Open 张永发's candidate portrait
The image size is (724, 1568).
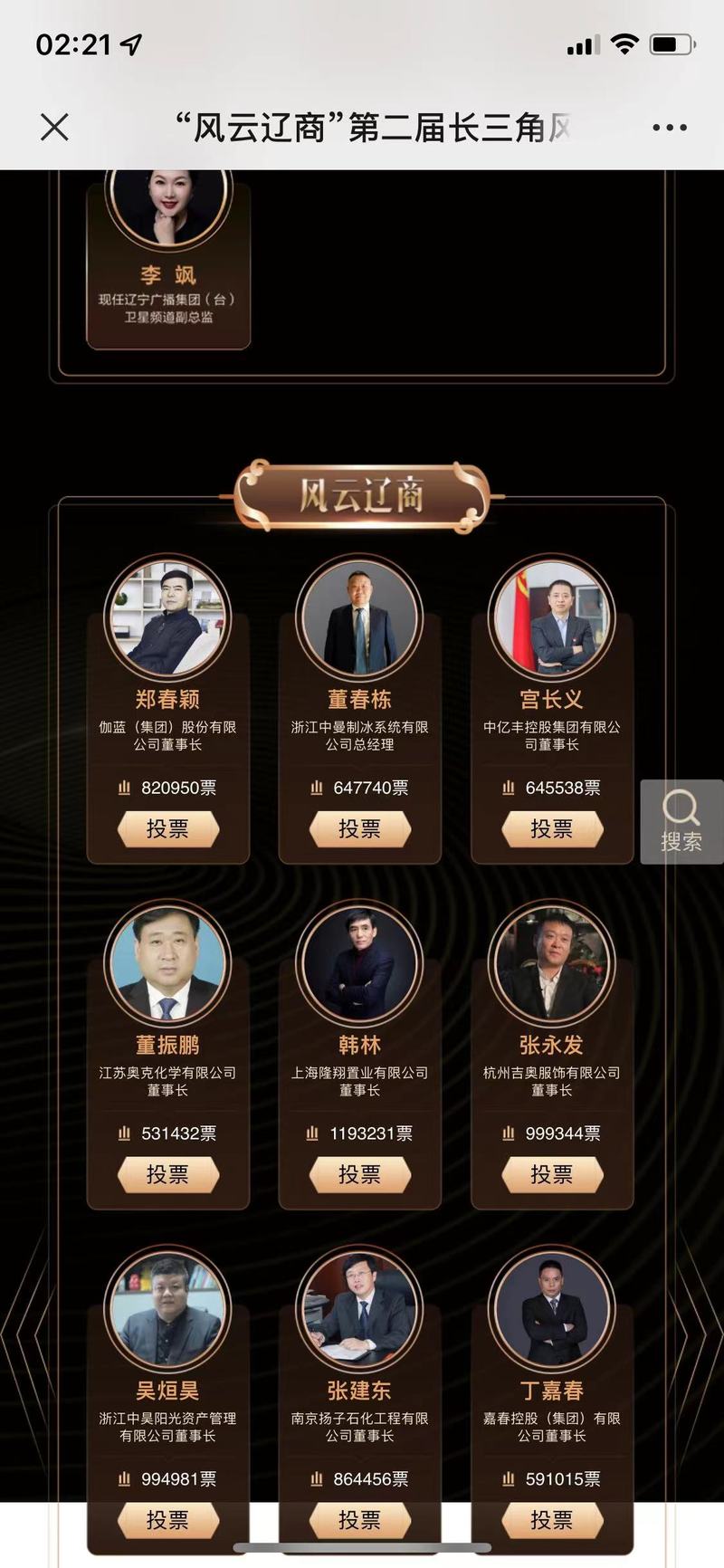tap(551, 963)
